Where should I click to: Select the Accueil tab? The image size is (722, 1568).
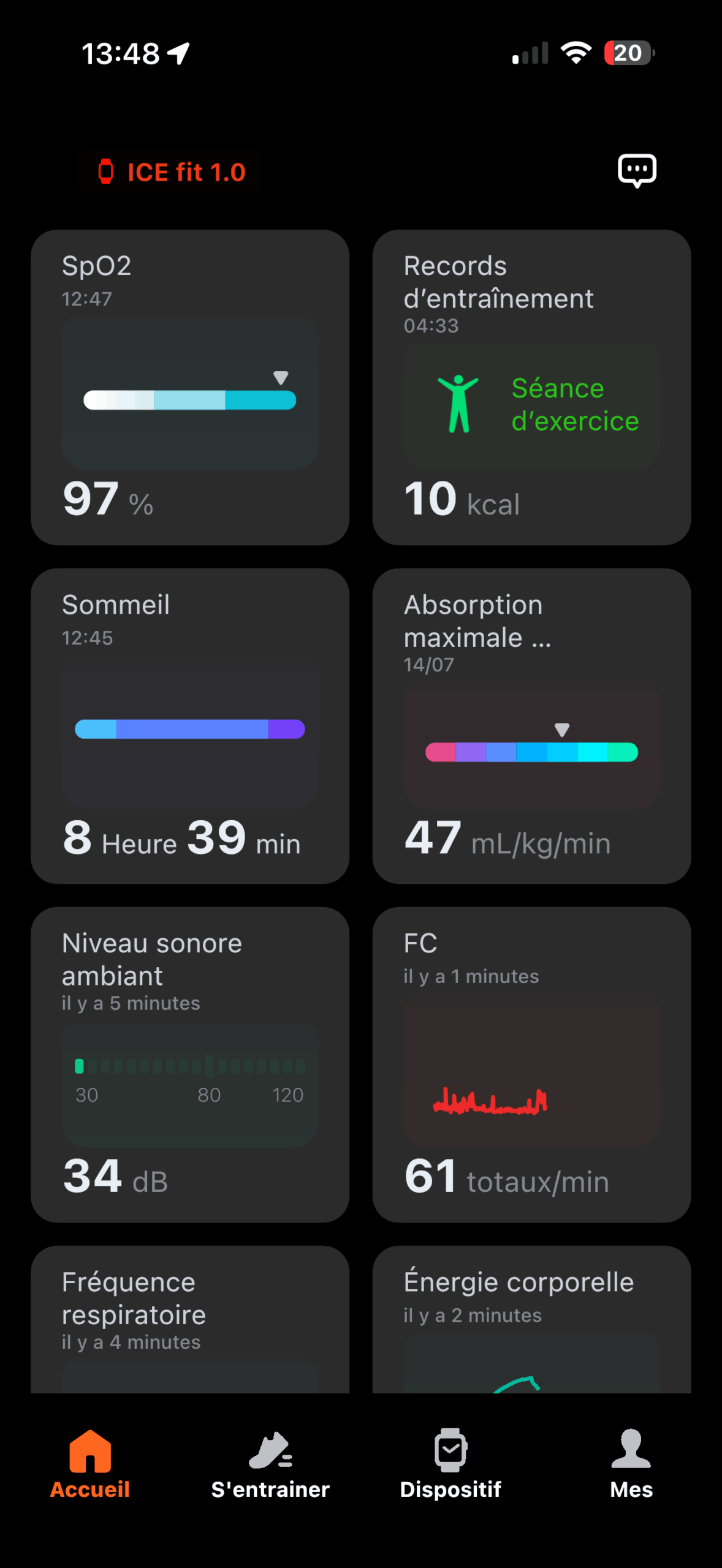90,1464
